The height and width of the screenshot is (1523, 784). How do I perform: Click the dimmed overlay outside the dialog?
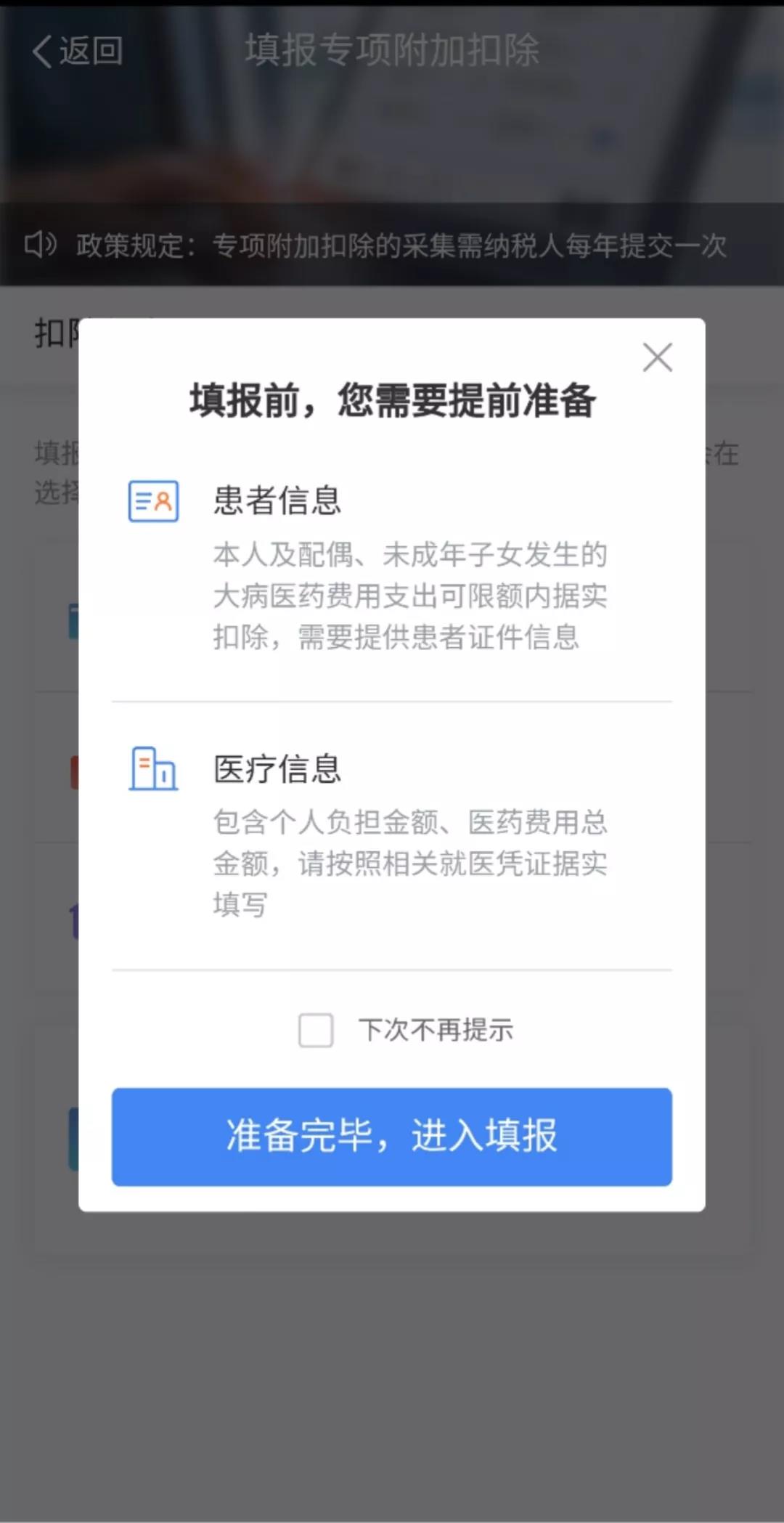pyautogui.click(x=392, y=1380)
